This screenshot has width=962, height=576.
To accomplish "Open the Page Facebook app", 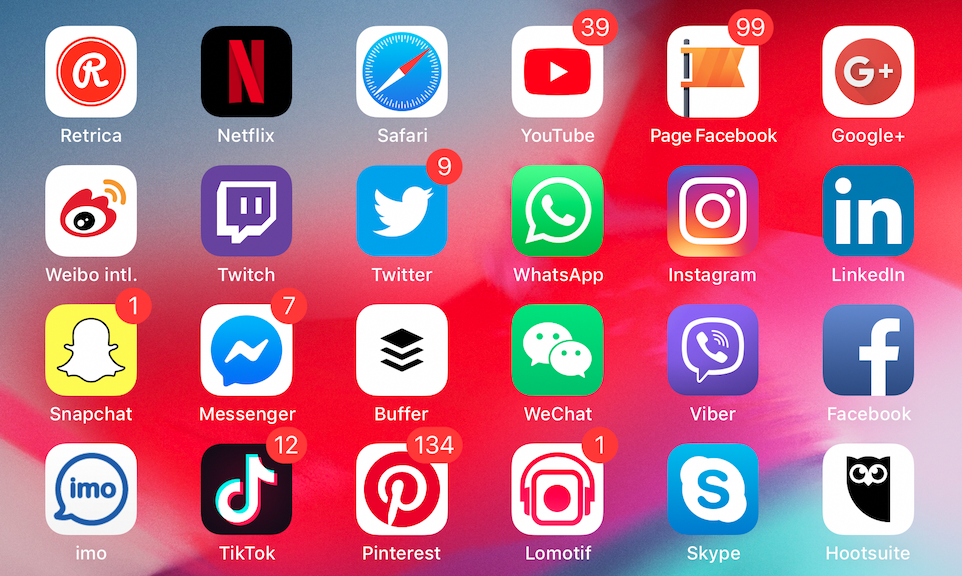I will [x=713, y=72].
